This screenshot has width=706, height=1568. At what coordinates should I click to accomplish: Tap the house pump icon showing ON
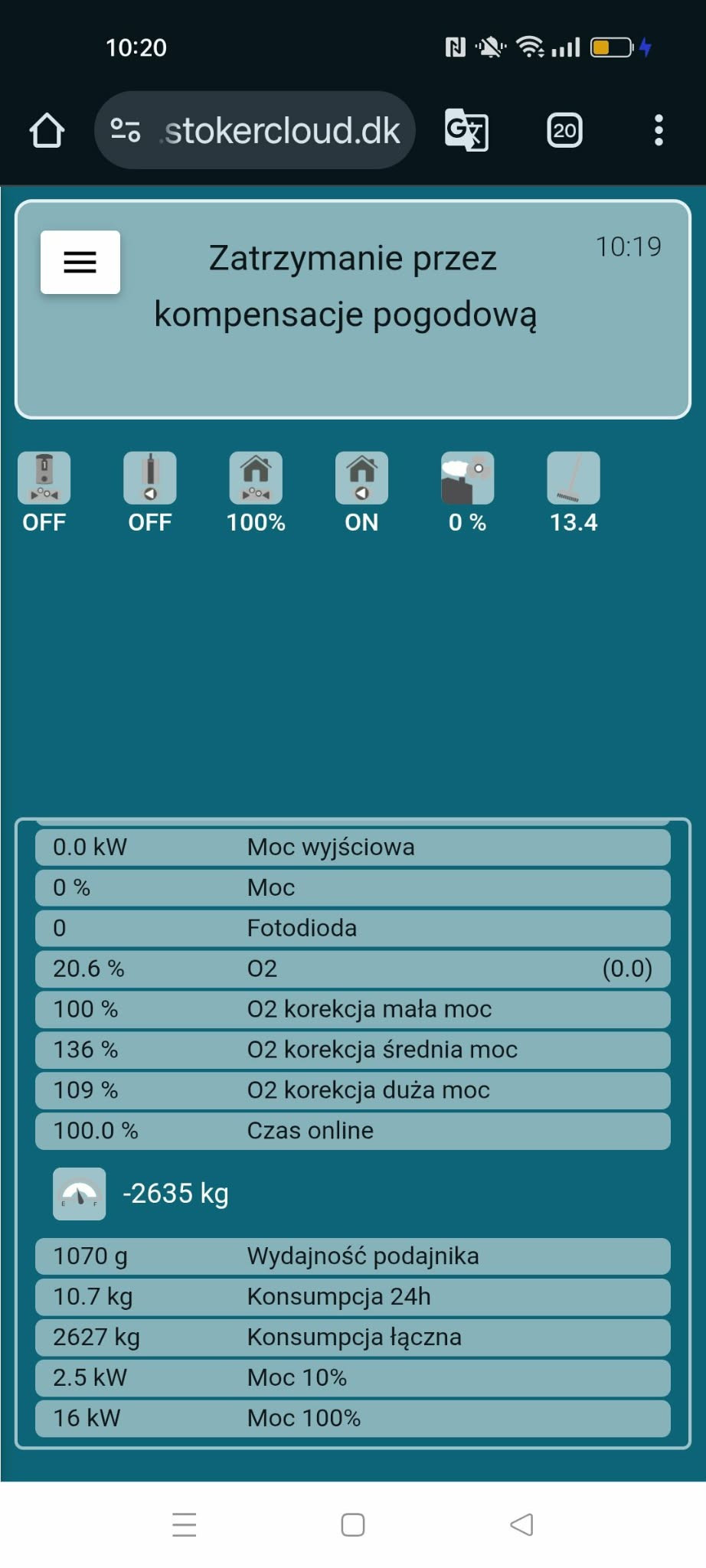click(x=361, y=478)
